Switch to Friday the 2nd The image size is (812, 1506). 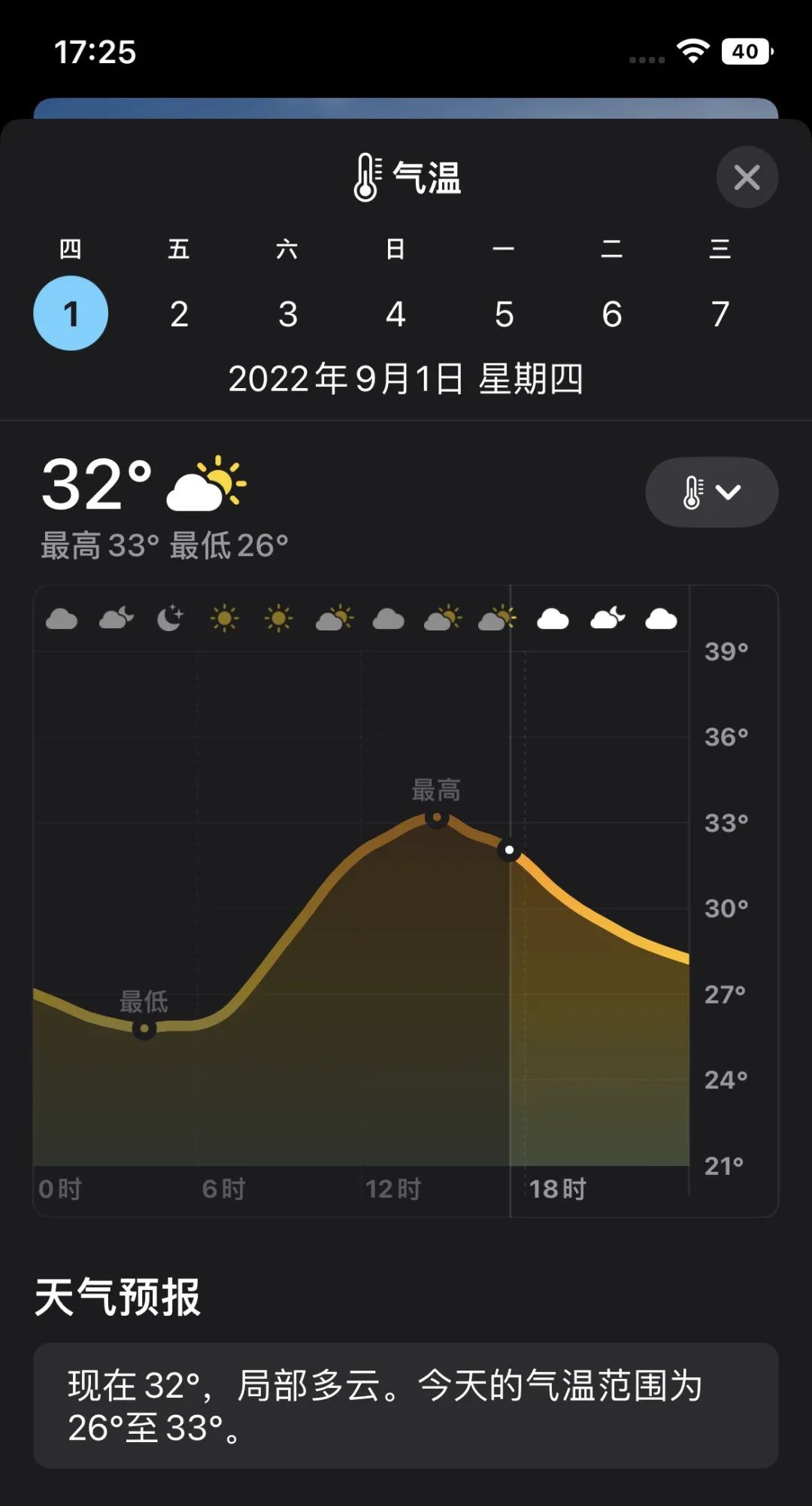click(x=179, y=313)
